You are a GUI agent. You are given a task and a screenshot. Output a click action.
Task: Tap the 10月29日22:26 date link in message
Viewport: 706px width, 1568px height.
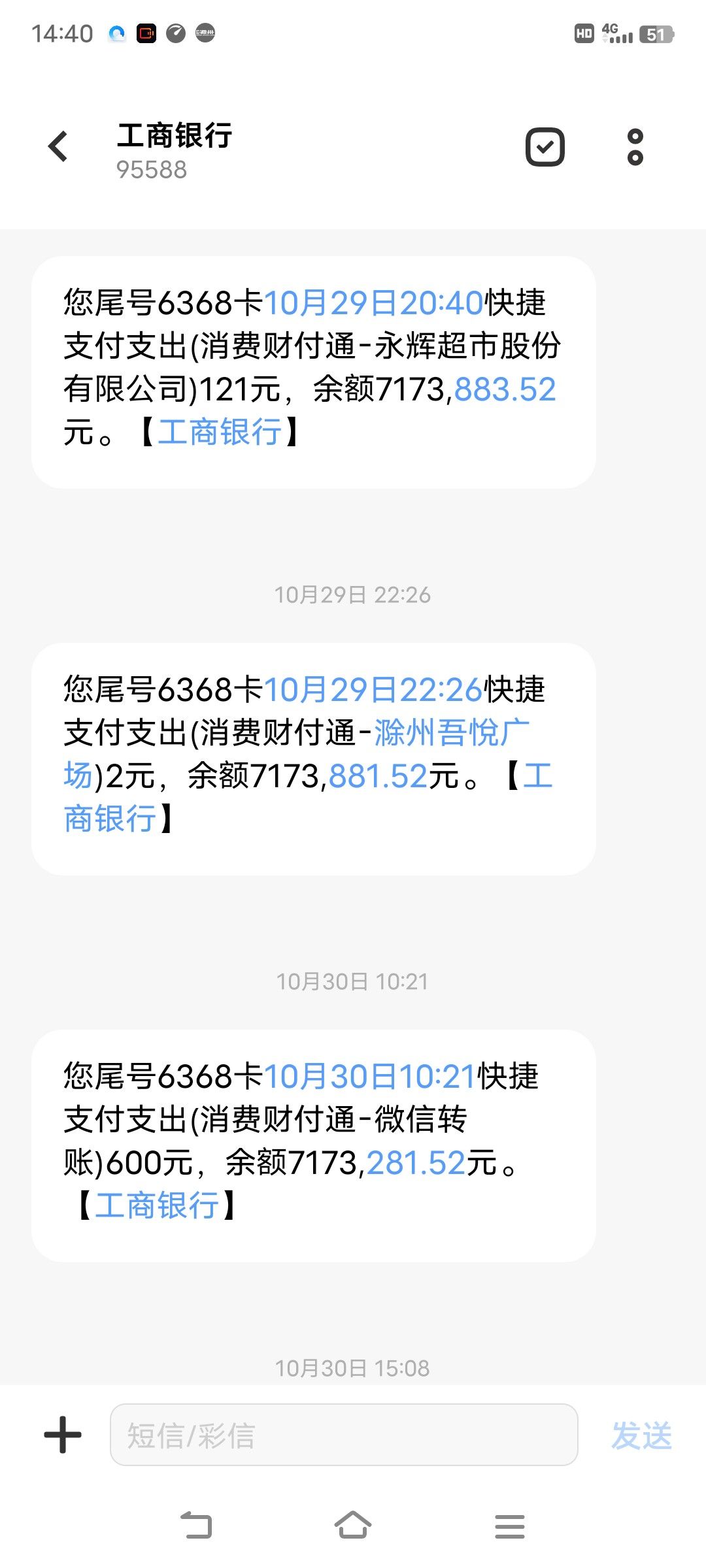(373, 690)
